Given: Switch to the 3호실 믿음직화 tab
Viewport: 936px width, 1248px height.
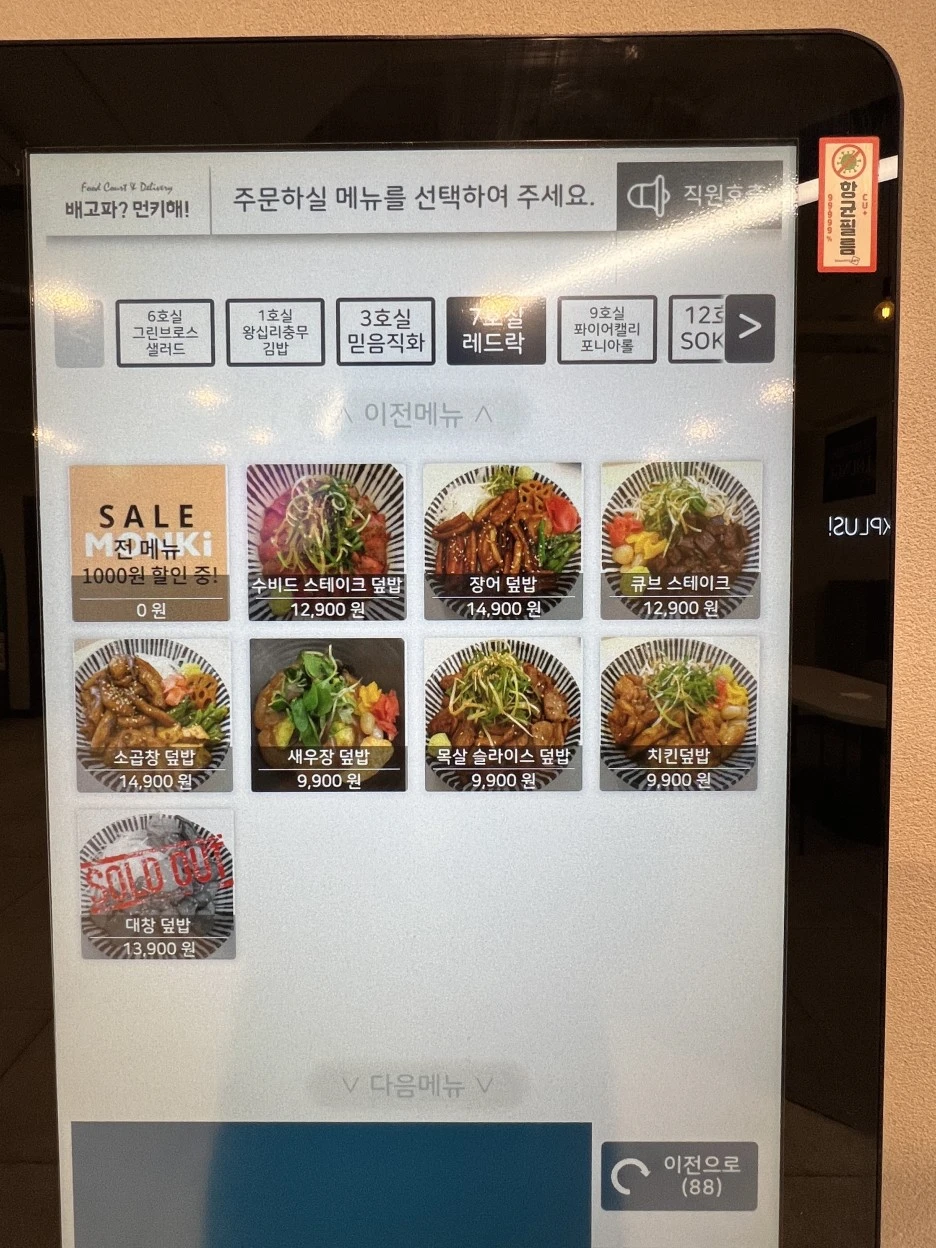Looking at the screenshot, I should (385, 332).
